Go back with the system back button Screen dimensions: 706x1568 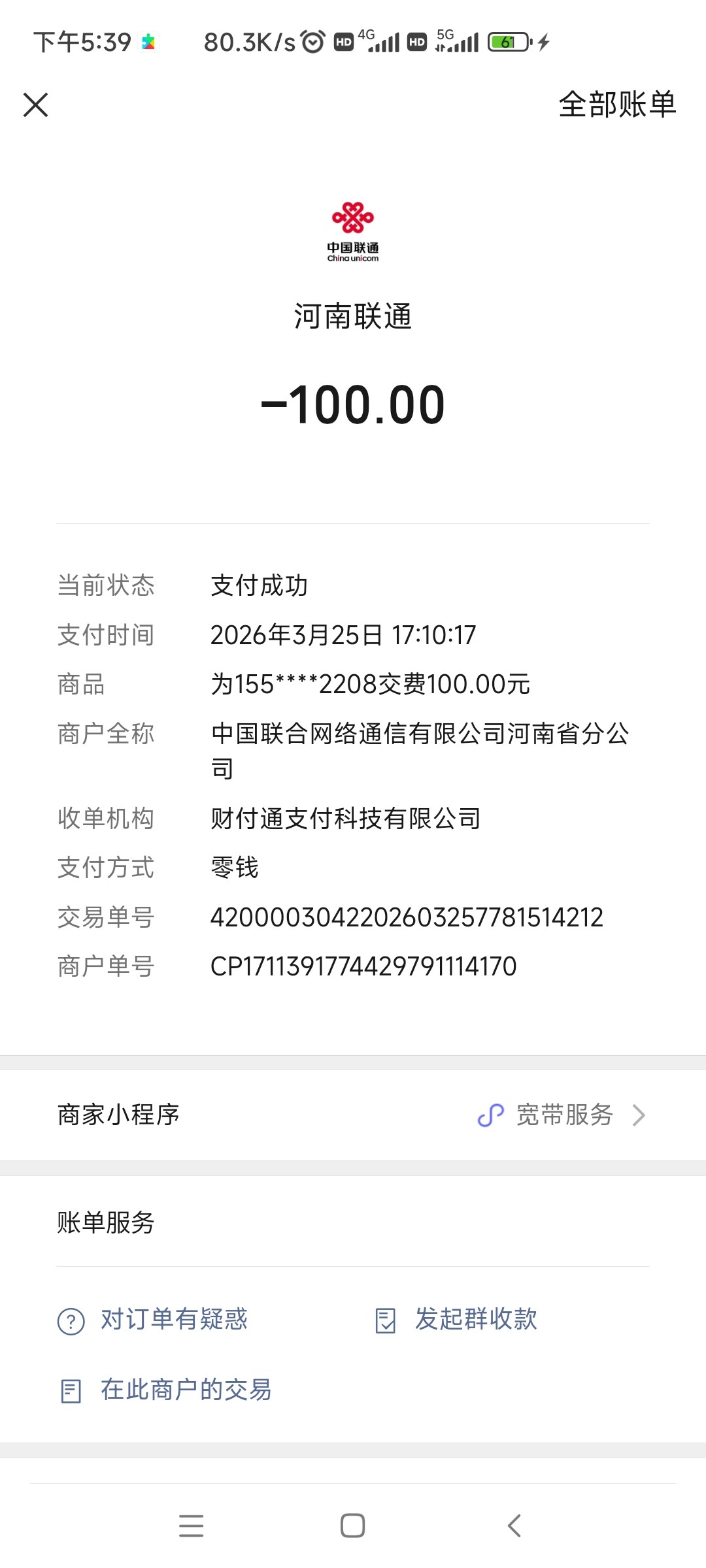click(x=514, y=1526)
